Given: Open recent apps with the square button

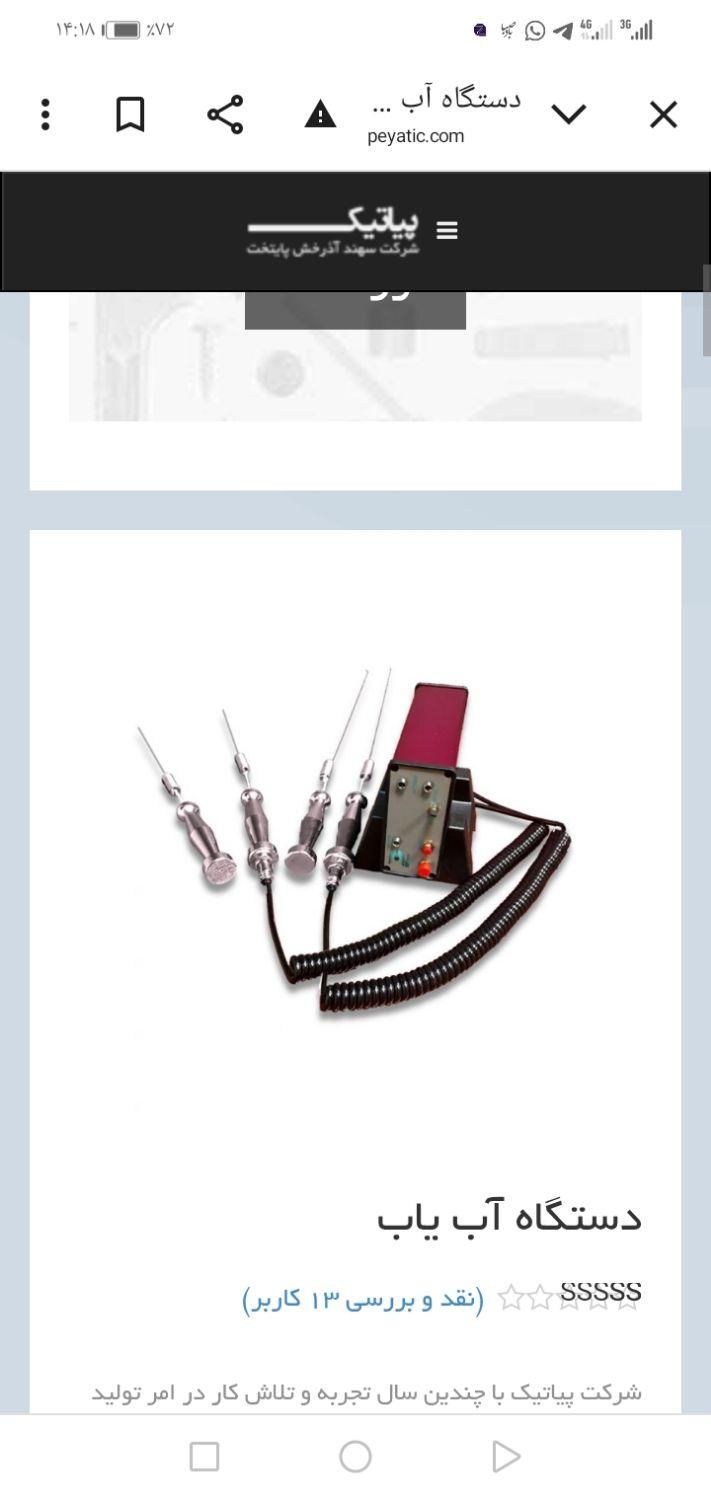Looking at the screenshot, I should coord(204,1457).
